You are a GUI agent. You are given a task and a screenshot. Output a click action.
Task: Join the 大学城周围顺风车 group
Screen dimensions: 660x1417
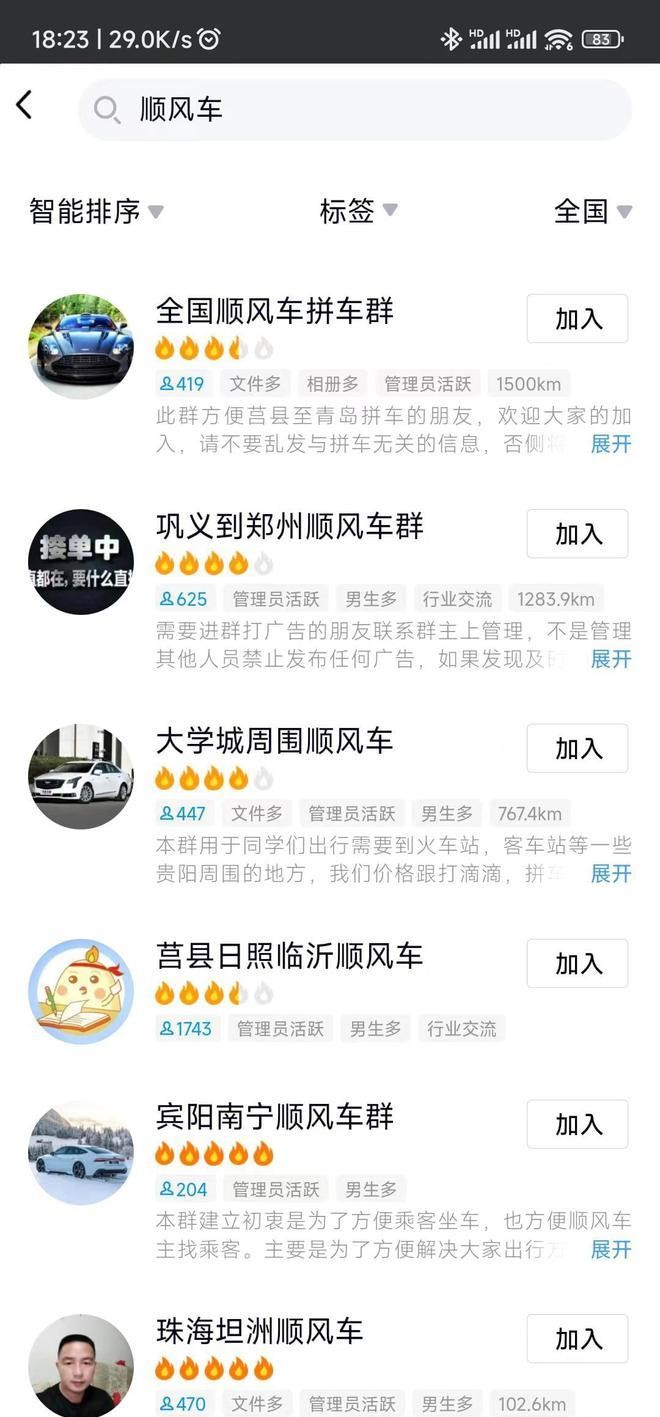pos(577,749)
